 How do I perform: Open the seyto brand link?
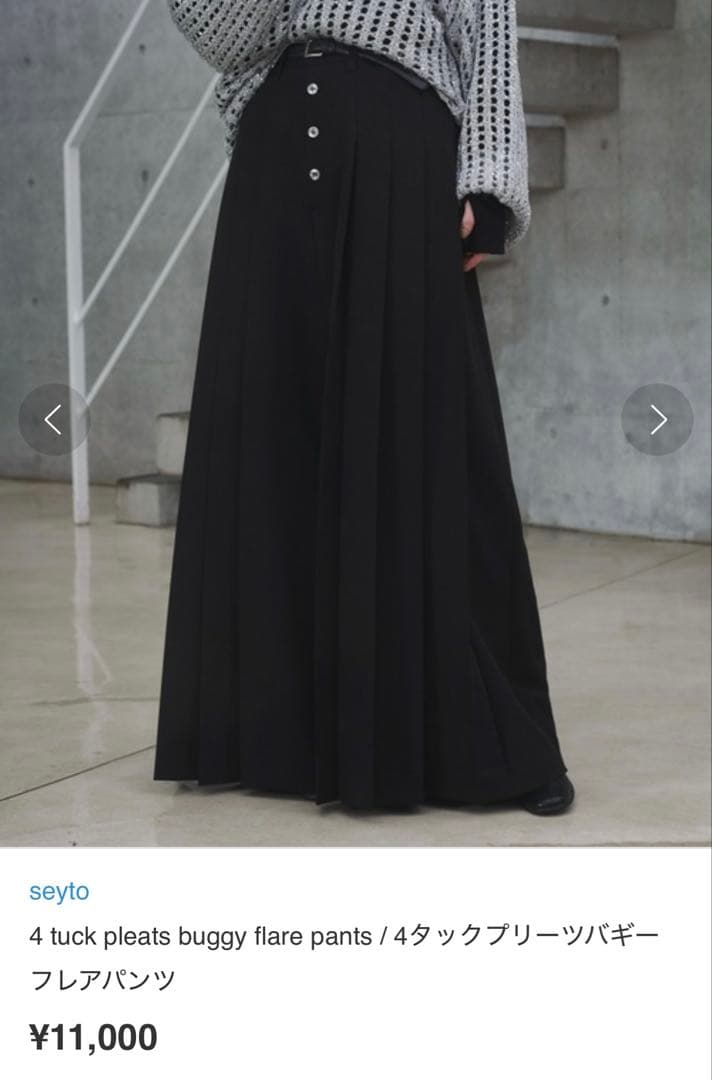click(x=58, y=891)
